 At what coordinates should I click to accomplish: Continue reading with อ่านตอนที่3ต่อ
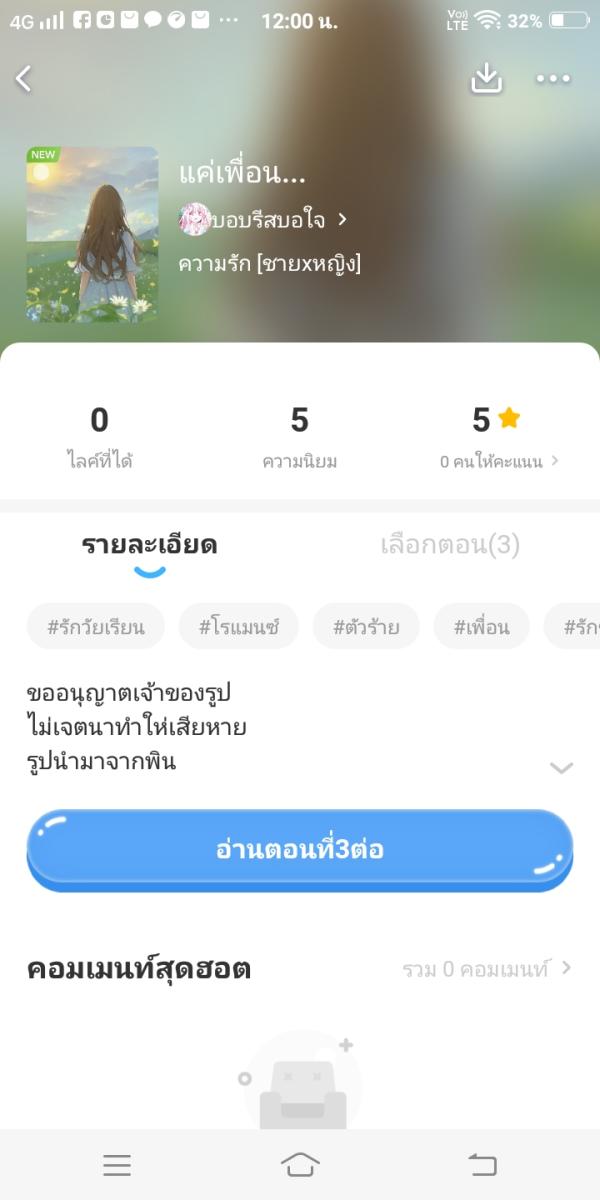point(300,850)
